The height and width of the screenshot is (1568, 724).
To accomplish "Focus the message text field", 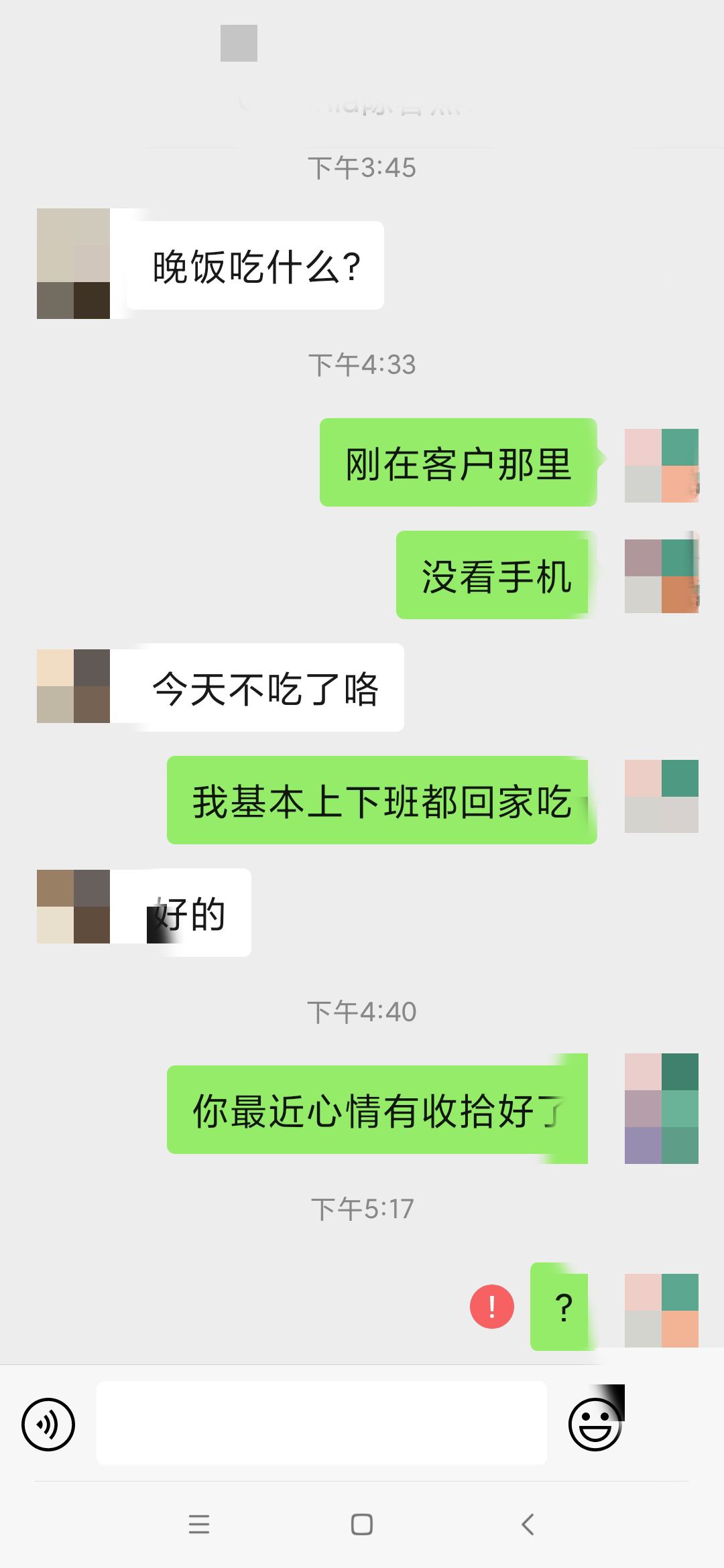I will pos(321,1423).
